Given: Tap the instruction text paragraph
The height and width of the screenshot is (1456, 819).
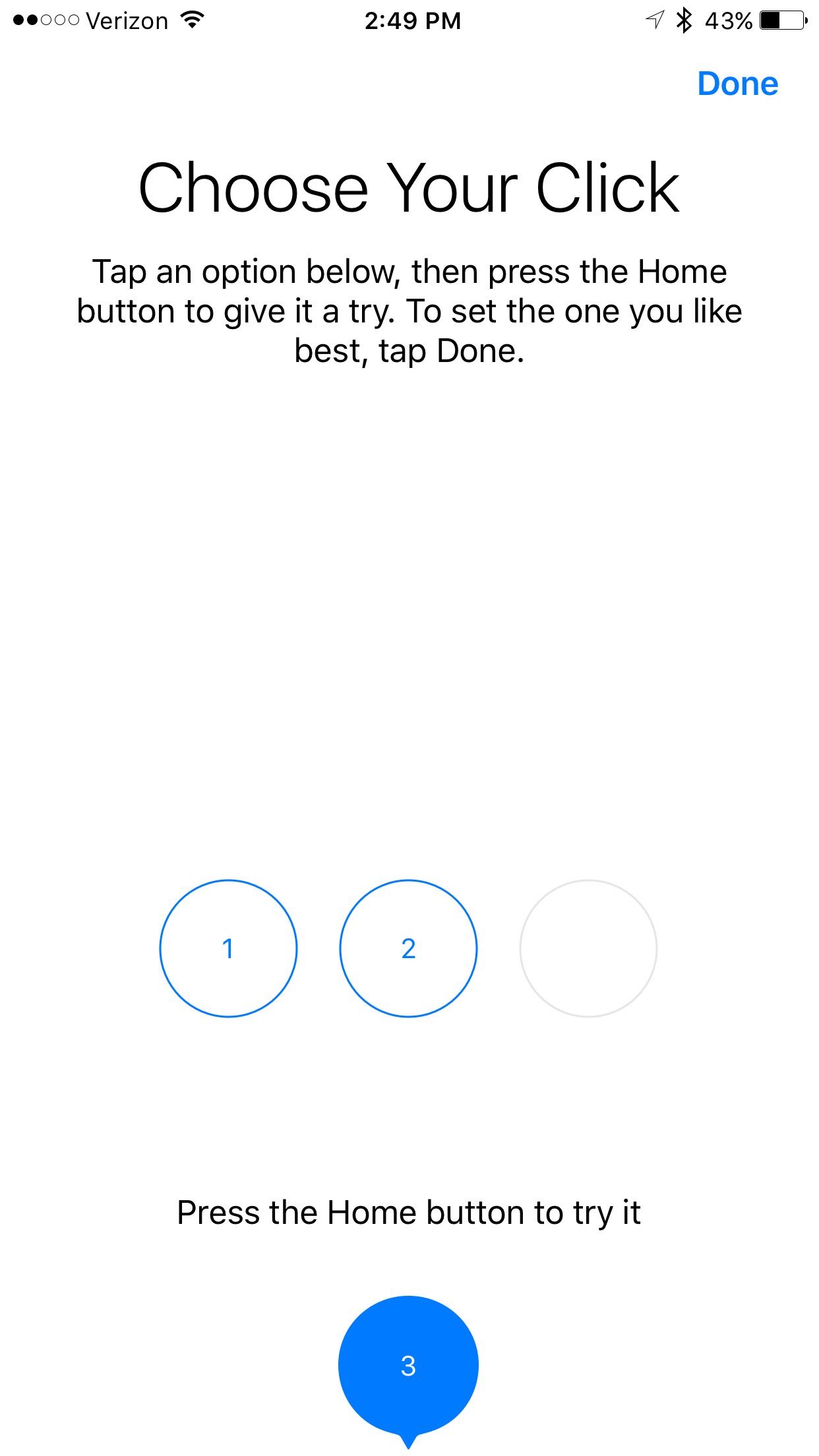Looking at the screenshot, I should [409, 310].
